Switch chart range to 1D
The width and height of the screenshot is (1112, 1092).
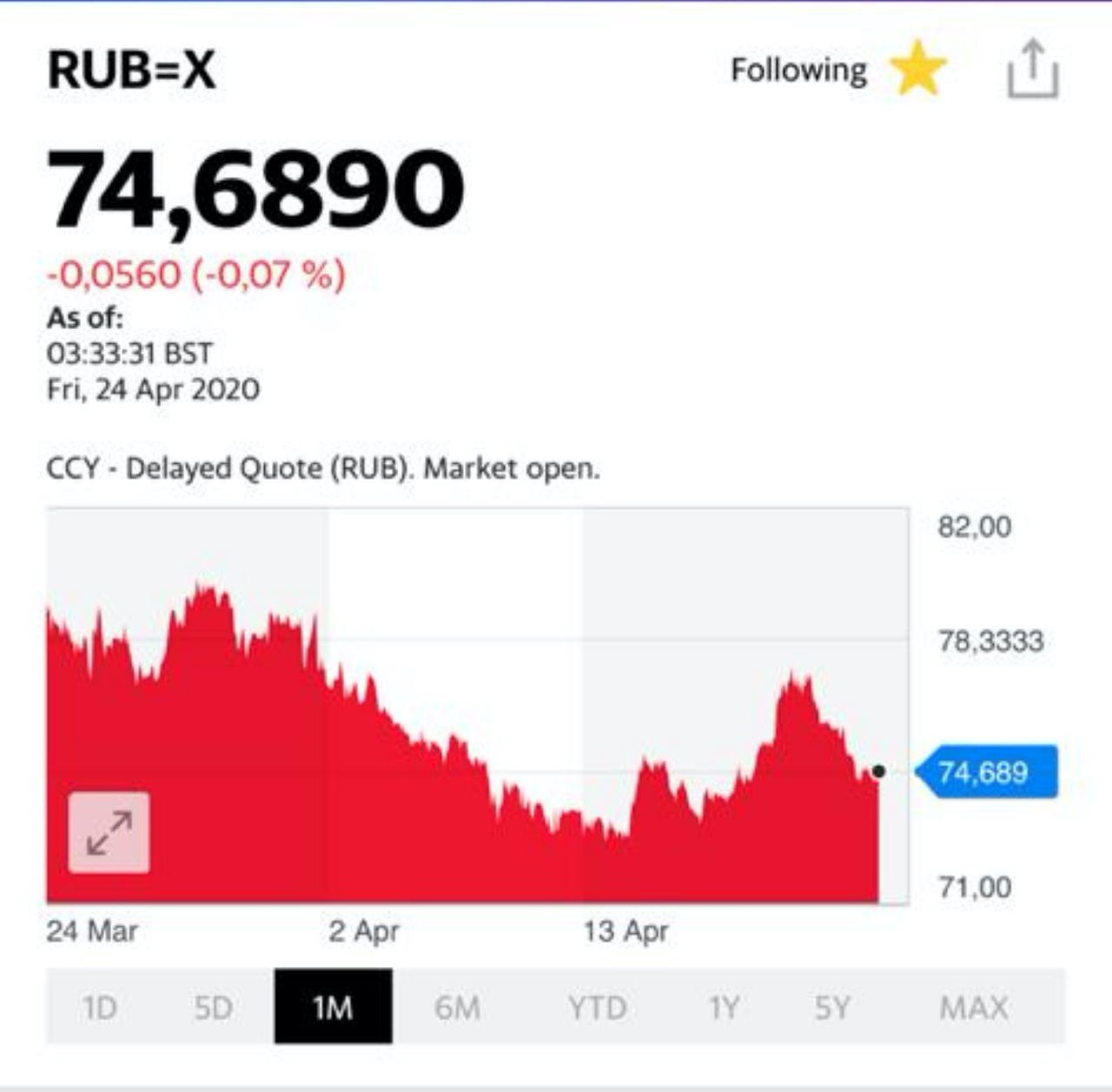point(99,1008)
